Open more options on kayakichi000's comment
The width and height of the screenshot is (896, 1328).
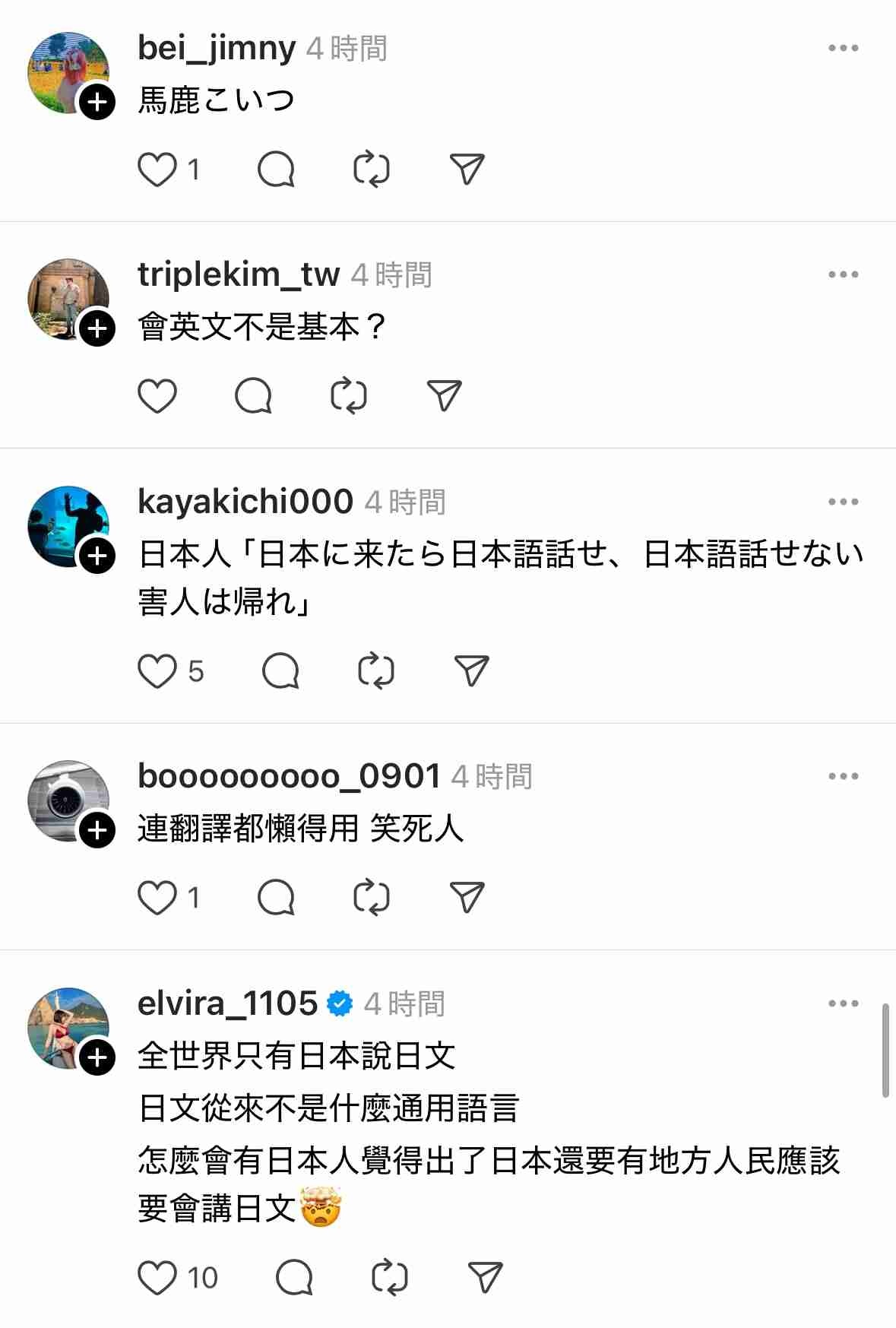(x=843, y=502)
